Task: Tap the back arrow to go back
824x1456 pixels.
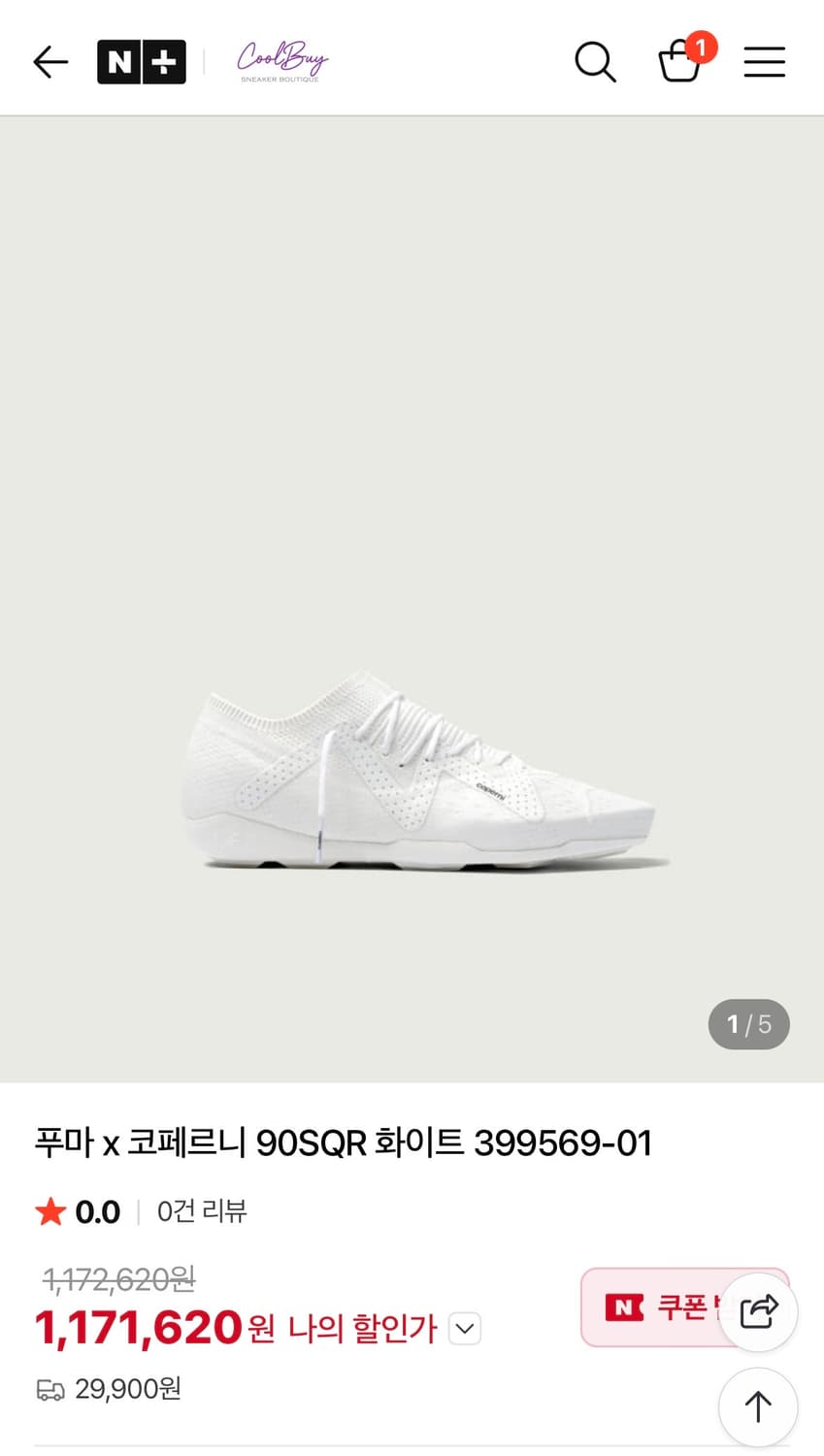Action: pos(49,61)
